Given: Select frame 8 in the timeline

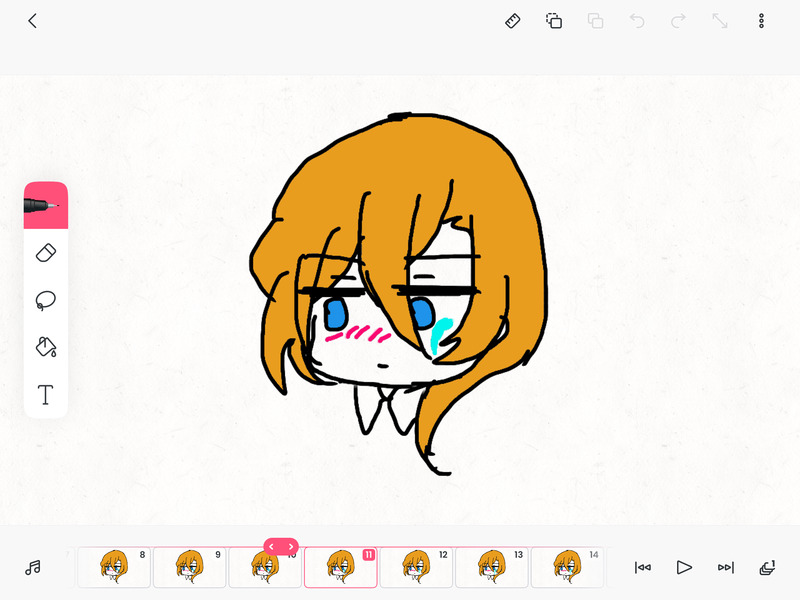Looking at the screenshot, I should coord(113,567).
